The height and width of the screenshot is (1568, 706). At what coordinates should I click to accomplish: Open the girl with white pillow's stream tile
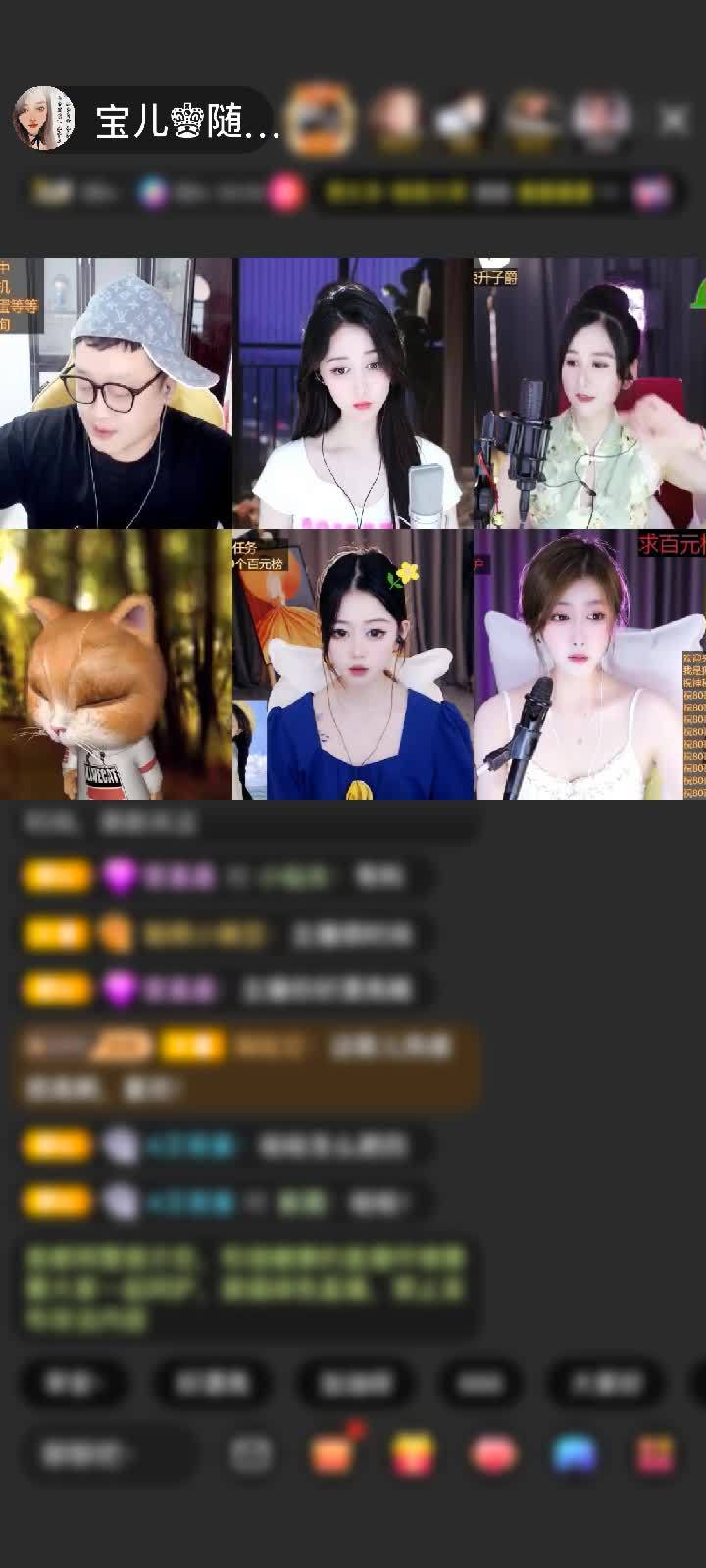pos(589,664)
